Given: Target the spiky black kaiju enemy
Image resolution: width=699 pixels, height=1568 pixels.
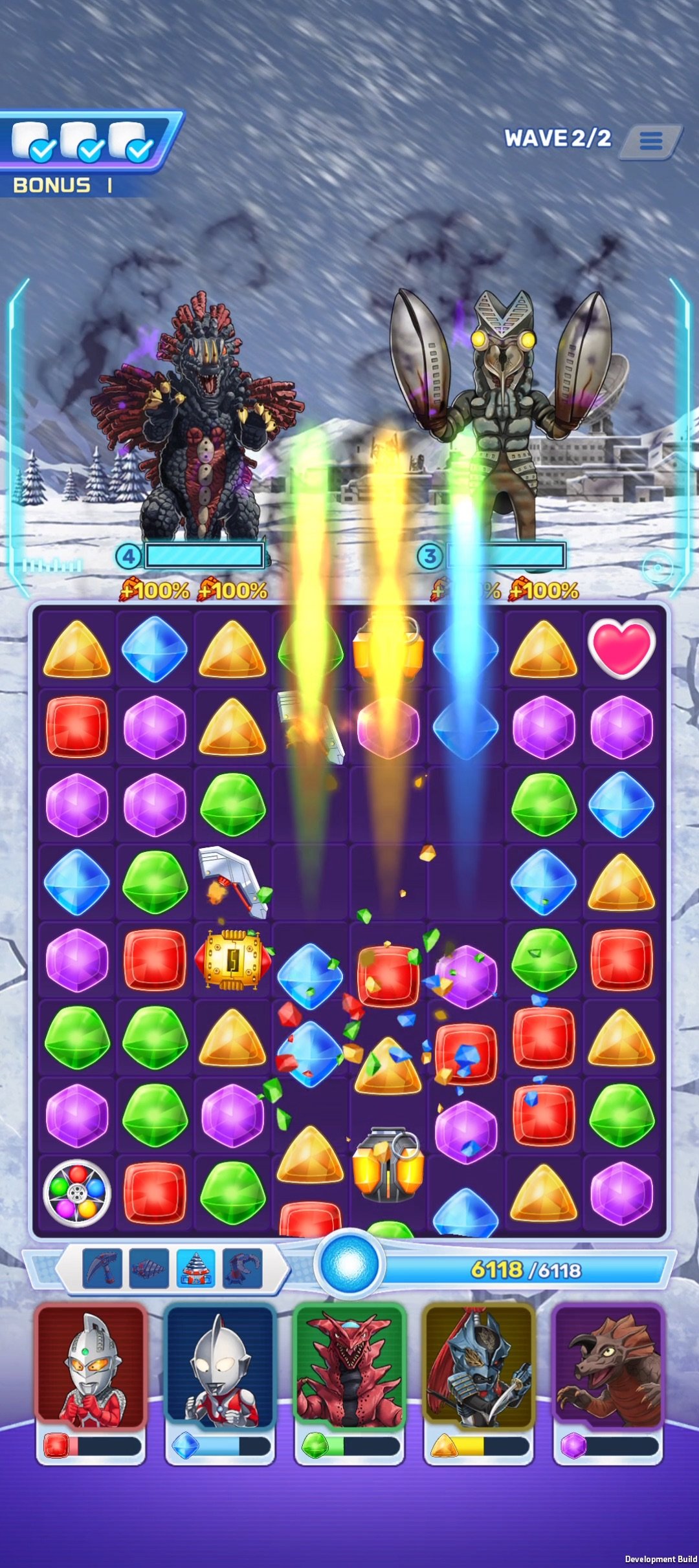Looking at the screenshot, I should (197, 420).
